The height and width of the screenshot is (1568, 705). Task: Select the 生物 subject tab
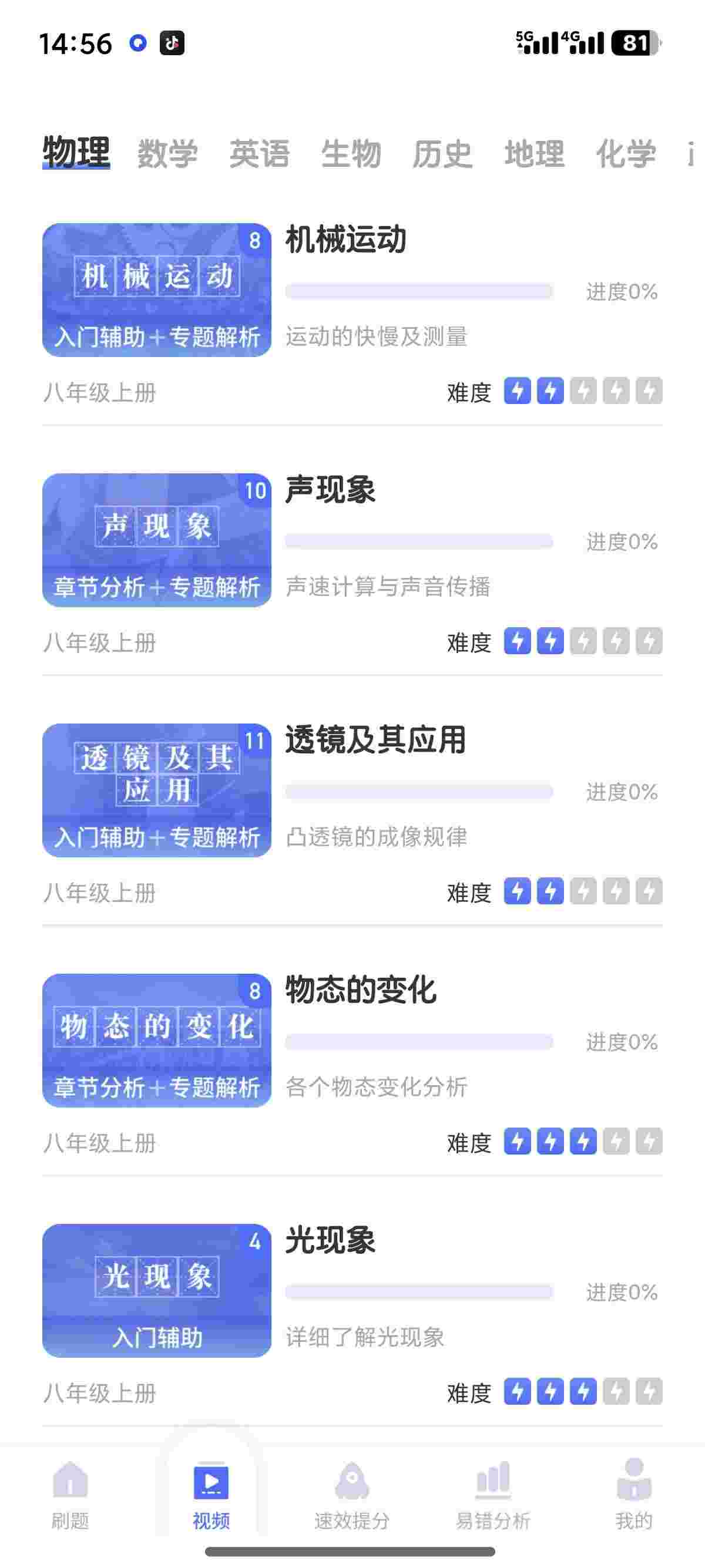coord(351,153)
